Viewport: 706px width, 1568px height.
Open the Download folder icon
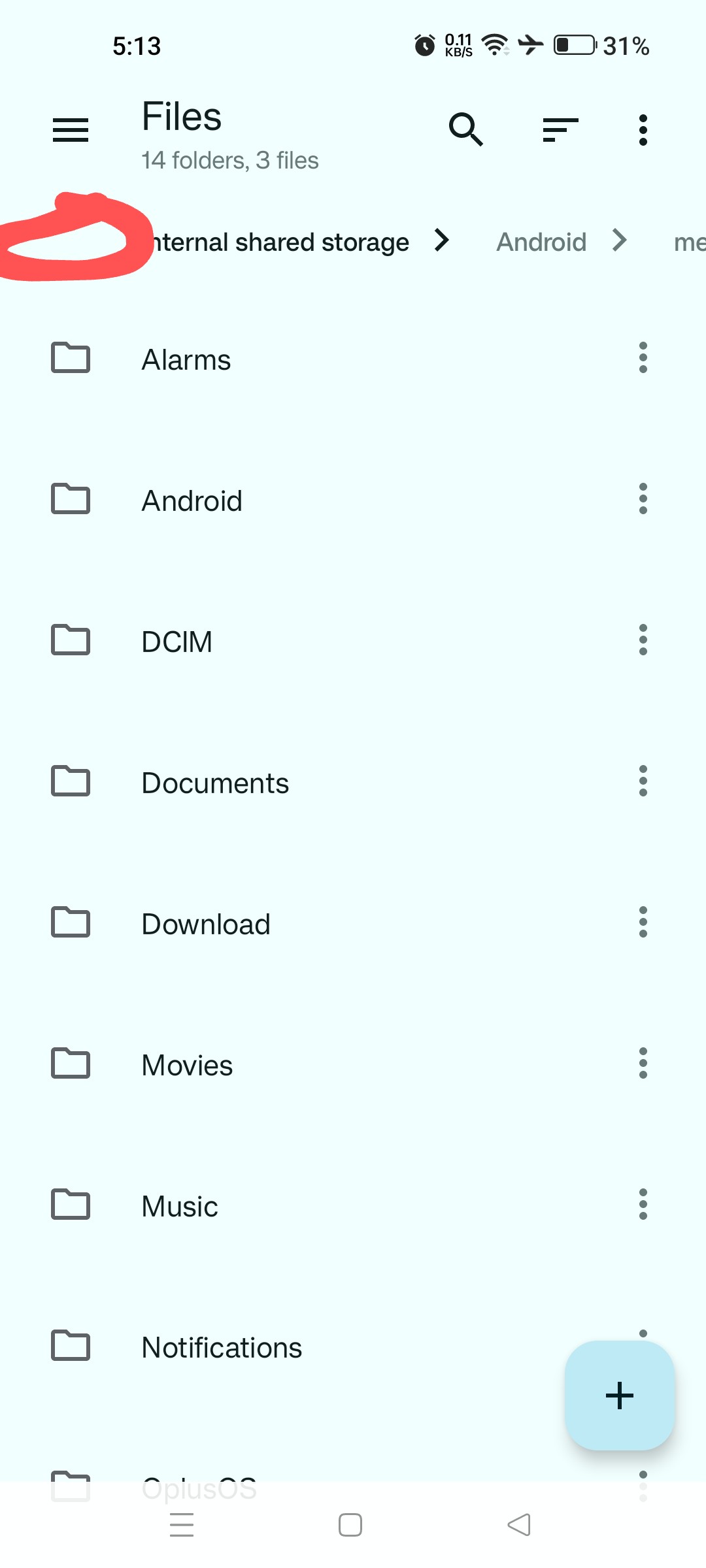click(70, 923)
